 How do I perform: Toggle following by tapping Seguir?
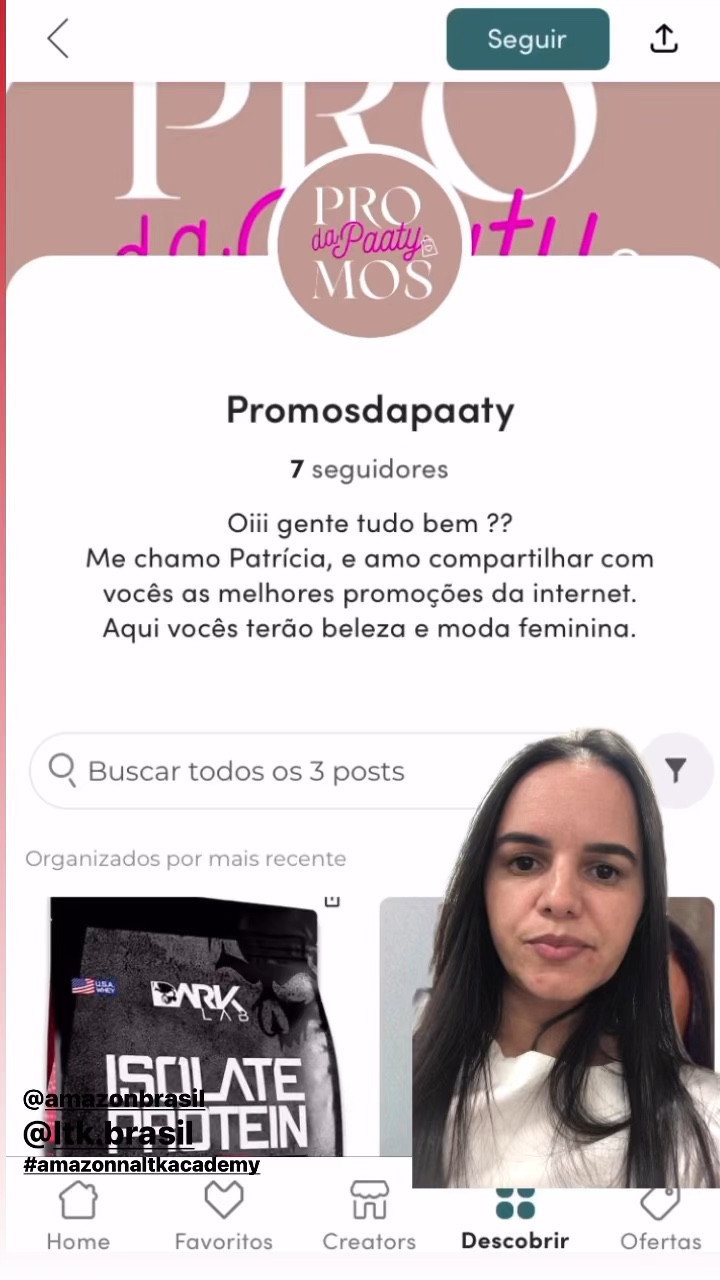(x=527, y=38)
